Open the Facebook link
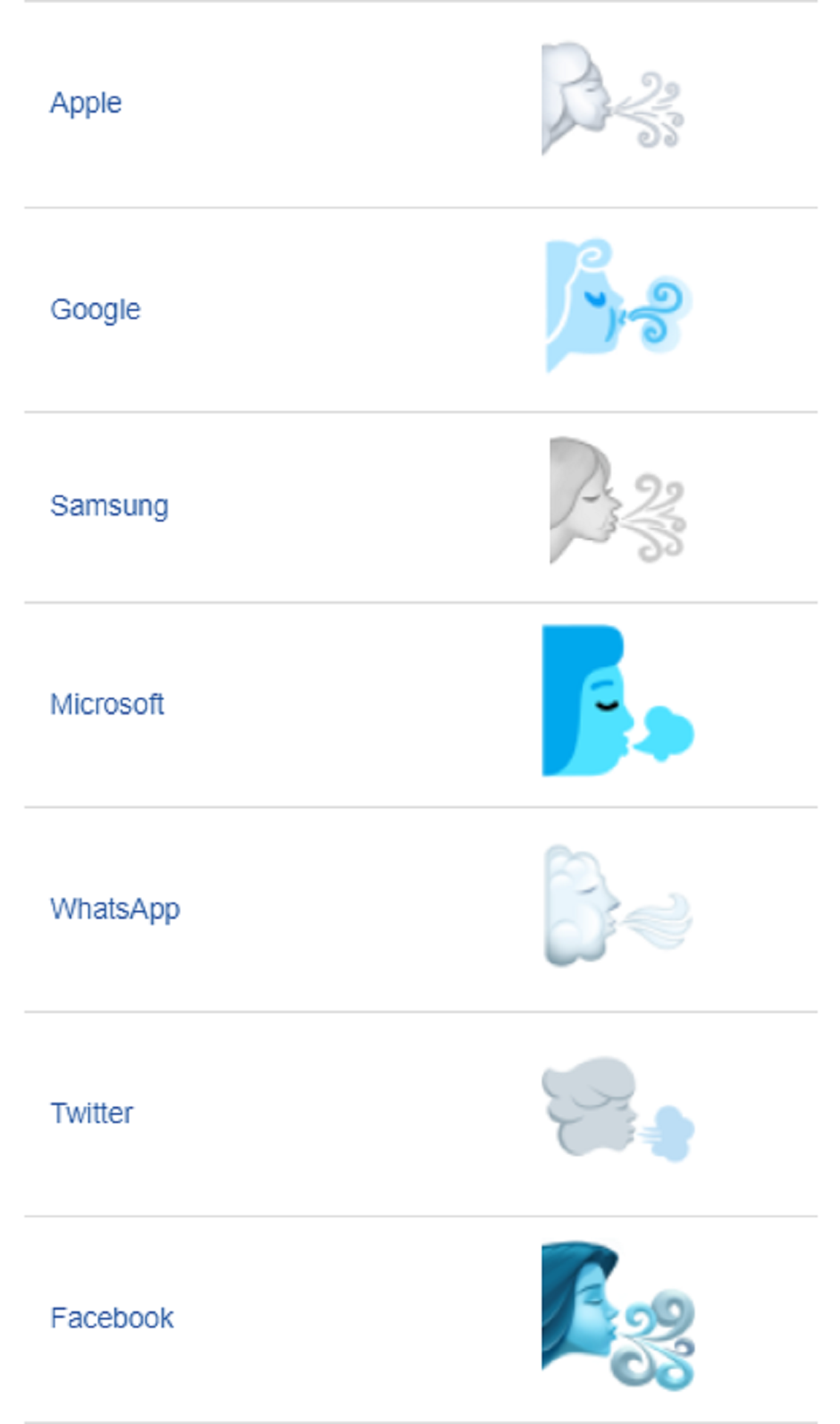This screenshot has height=1424, width=840. 112,1318
